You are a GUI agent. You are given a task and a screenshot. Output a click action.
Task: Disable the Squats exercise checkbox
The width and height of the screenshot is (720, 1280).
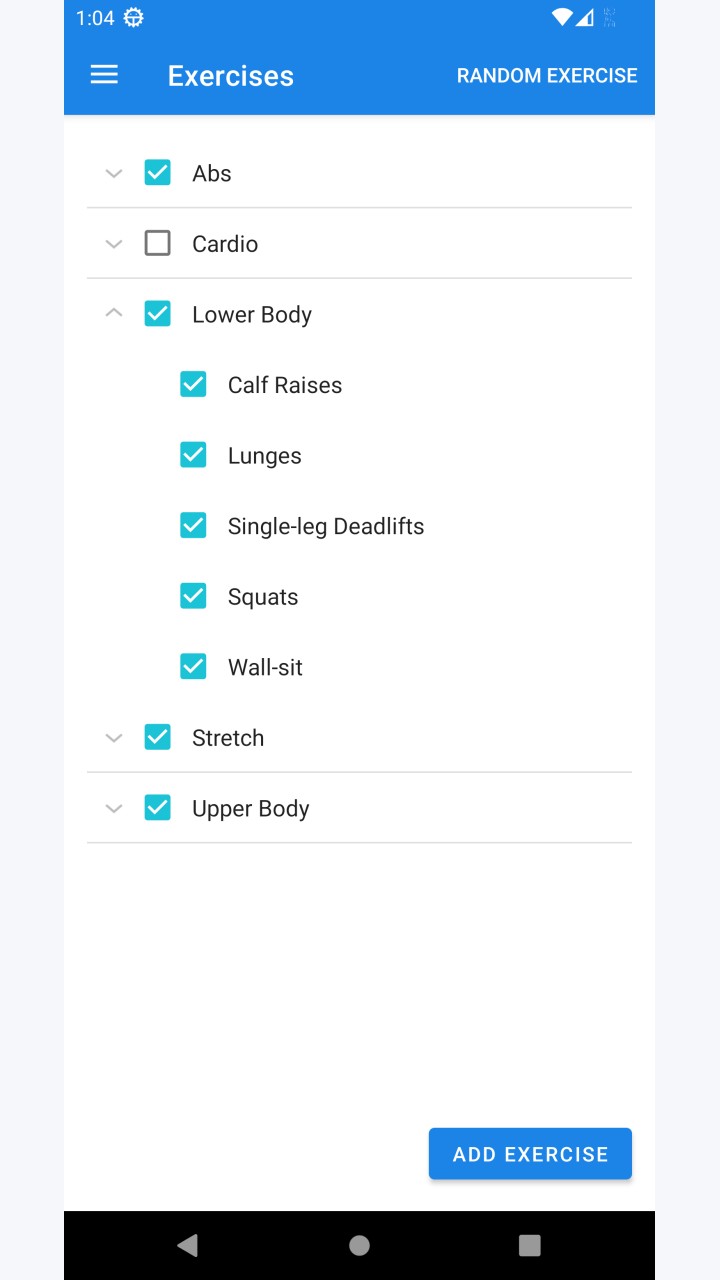pyautogui.click(x=193, y=596)
